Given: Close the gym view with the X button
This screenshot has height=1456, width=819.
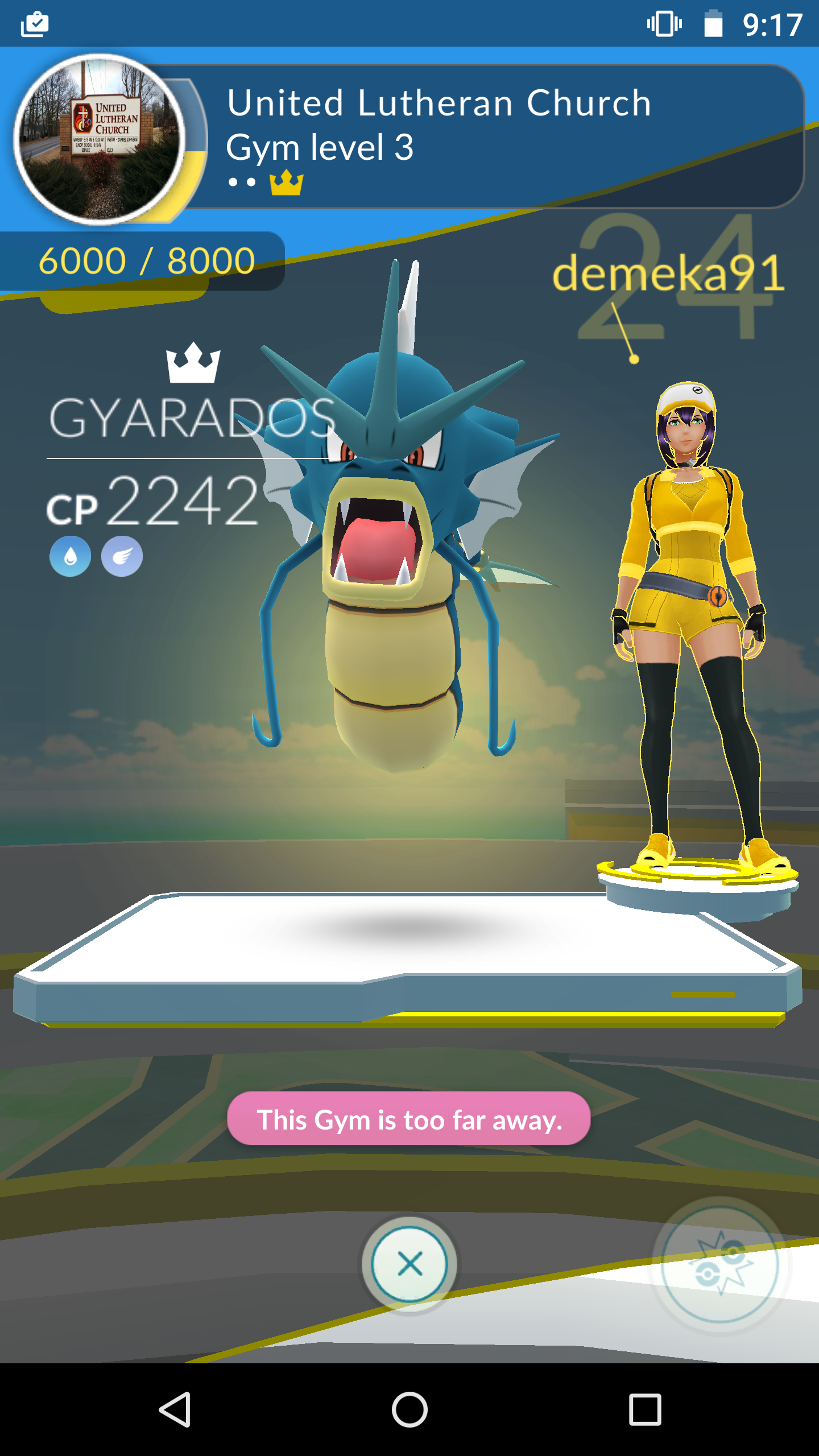Looking at the screenshot, I should pos(409,1265).
